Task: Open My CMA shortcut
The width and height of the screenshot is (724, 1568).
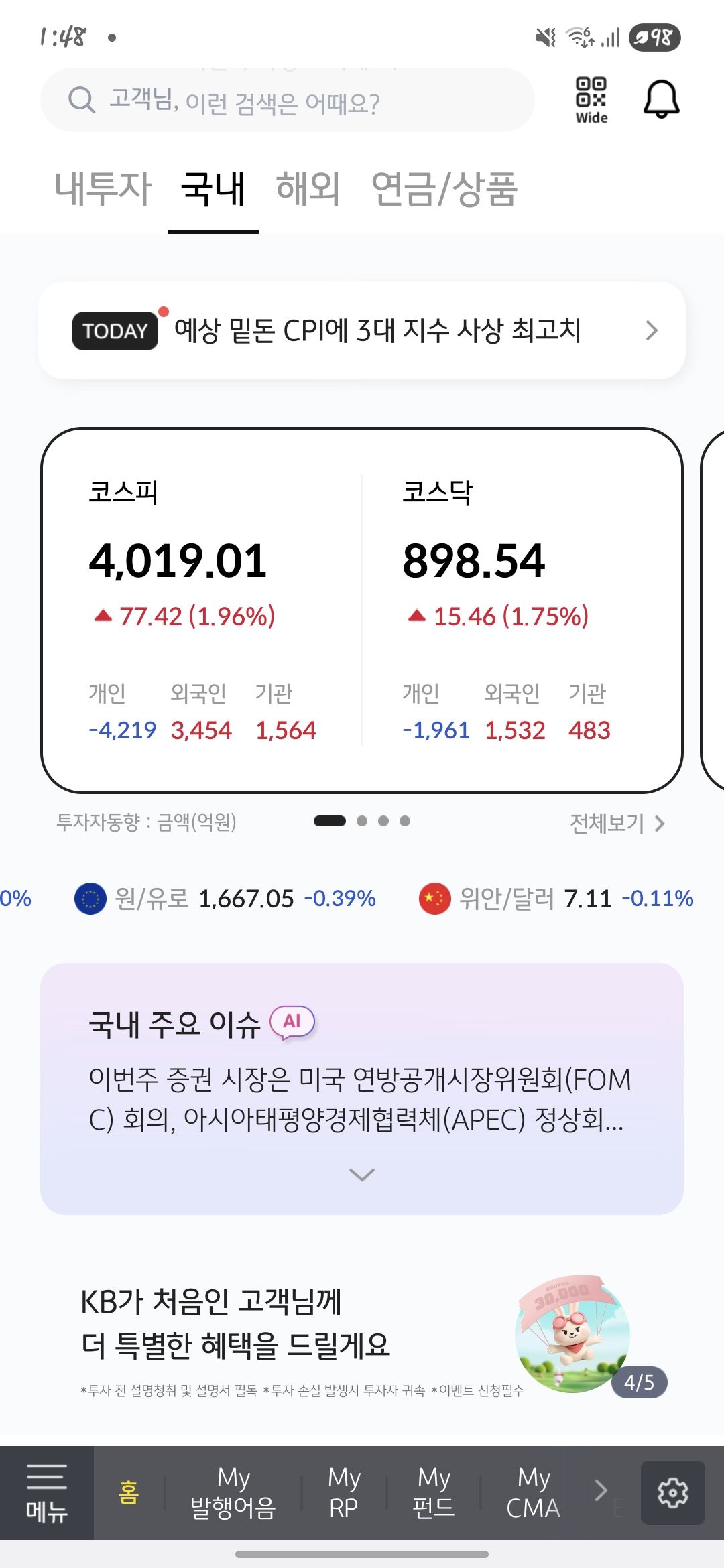Action: point(533,1493)
